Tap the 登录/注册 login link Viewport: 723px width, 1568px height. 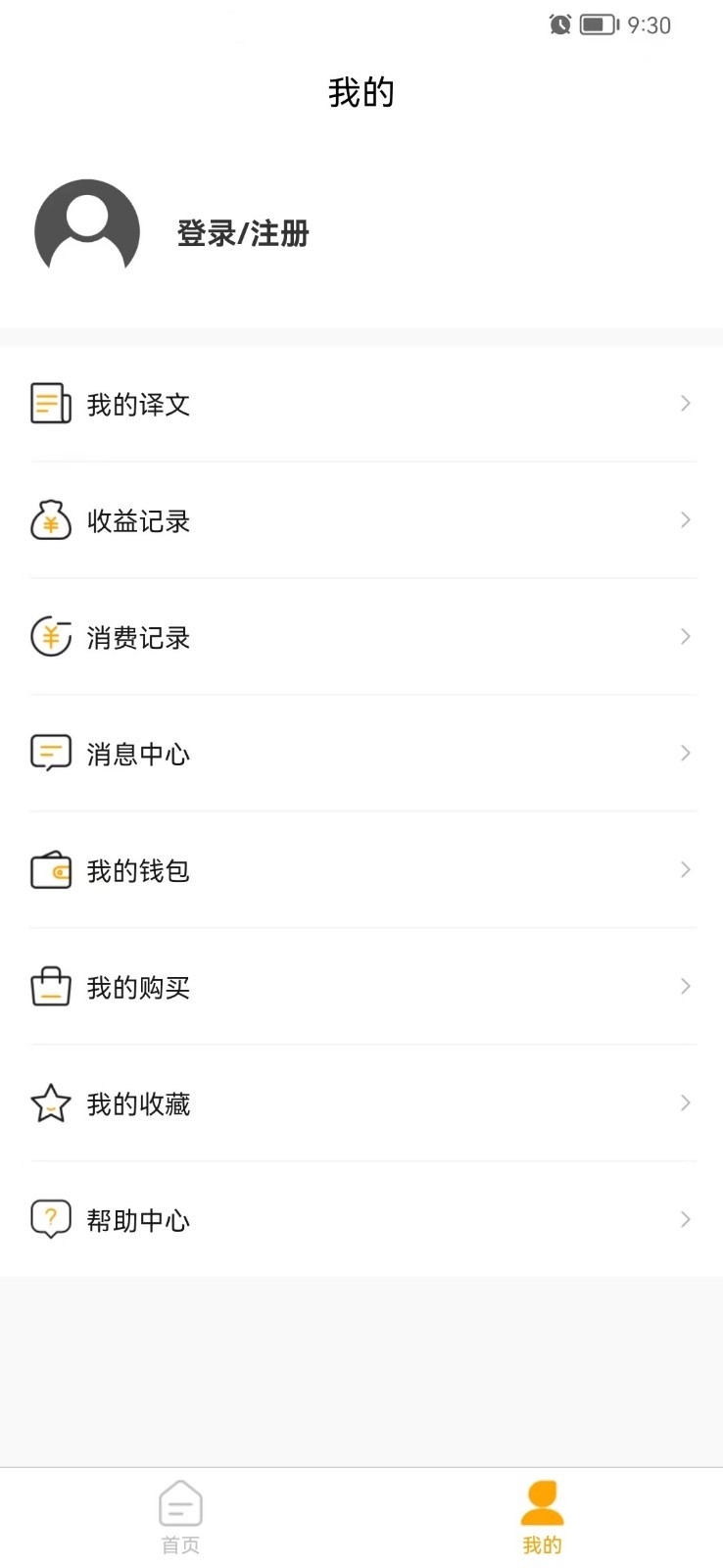pos(243,233)
